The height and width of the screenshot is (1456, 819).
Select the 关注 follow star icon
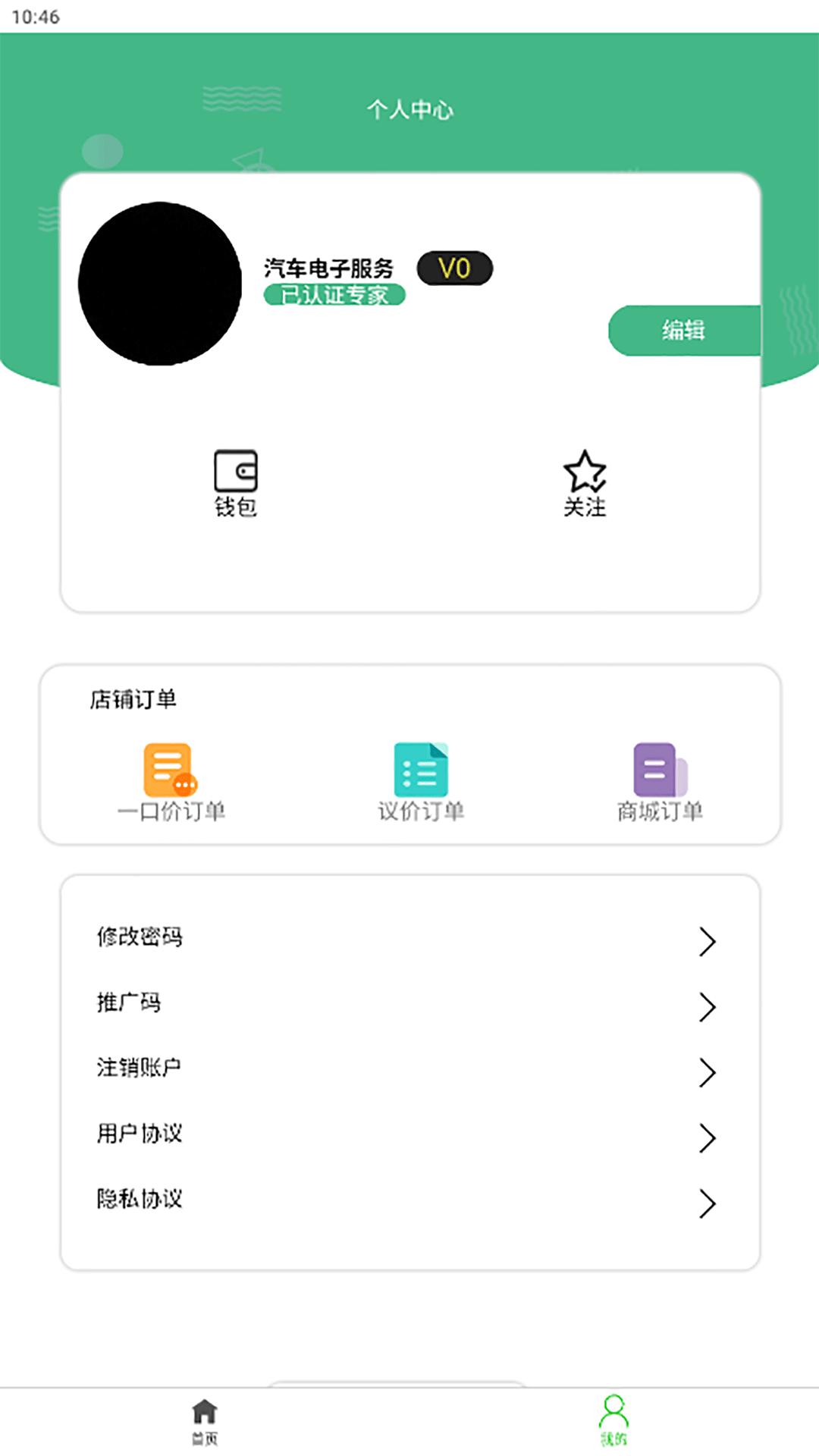(x=585, y=474)
